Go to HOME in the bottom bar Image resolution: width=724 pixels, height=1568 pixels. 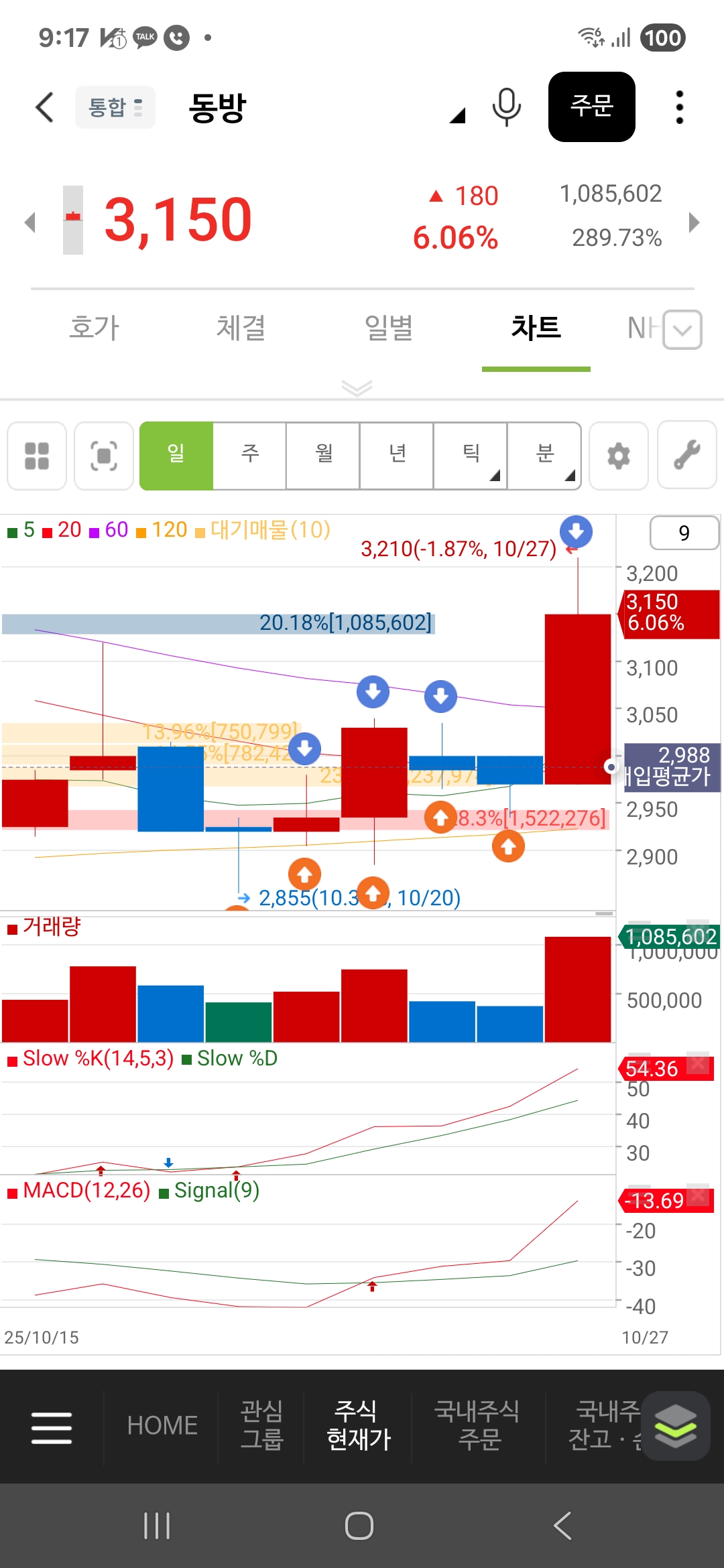pos(162,1426)
